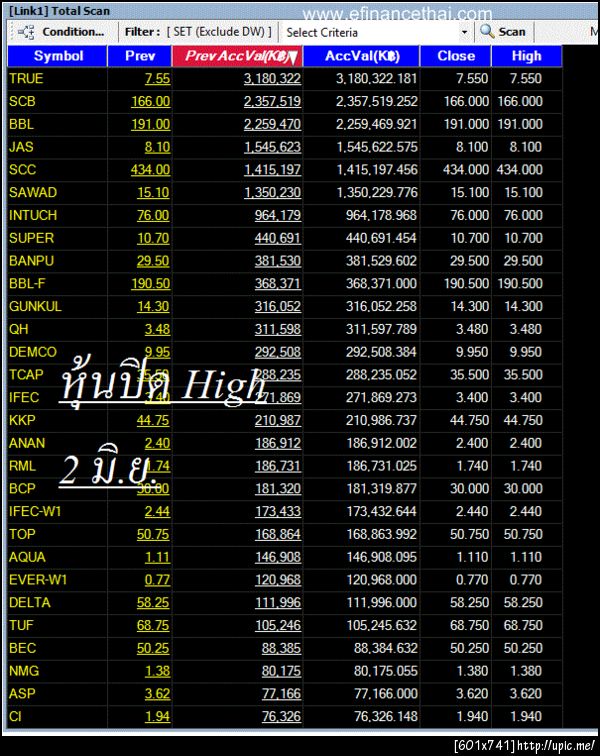The image size is (600, 756).
Task: Open the Condition settings button
Action: (62, 31)
